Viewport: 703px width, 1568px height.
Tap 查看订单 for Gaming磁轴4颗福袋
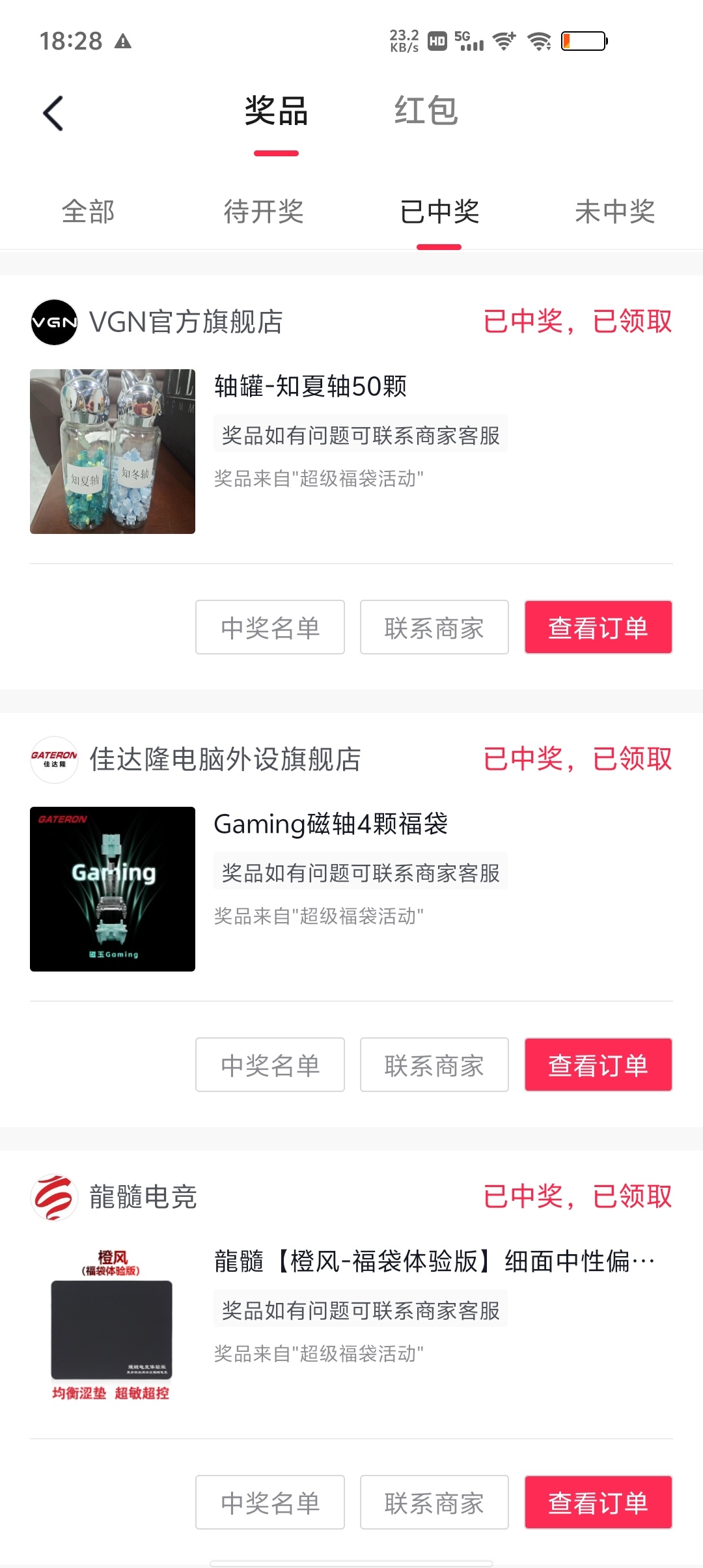click(x=598, y=1065)
